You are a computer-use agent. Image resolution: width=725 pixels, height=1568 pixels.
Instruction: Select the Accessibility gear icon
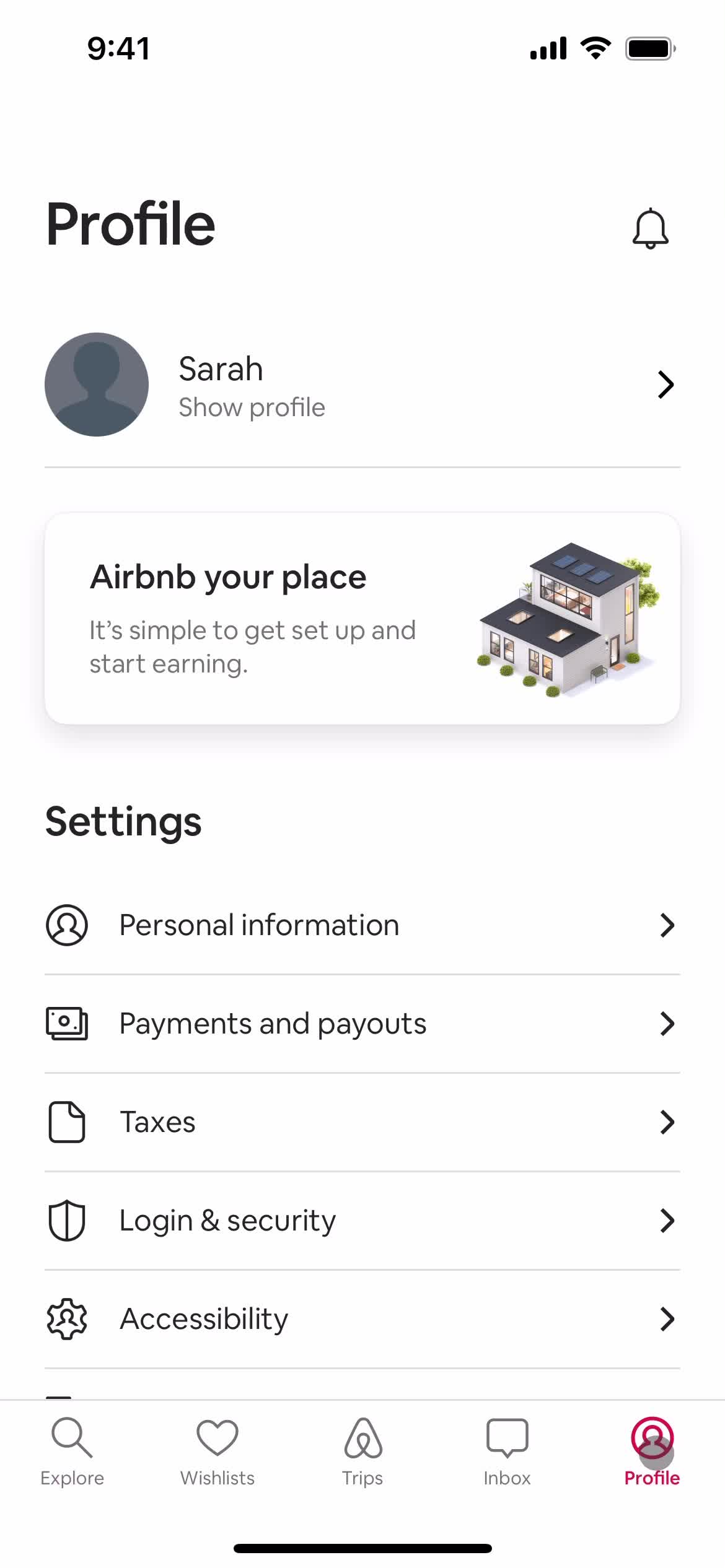pyautogui.click(x=67, y=1318)
